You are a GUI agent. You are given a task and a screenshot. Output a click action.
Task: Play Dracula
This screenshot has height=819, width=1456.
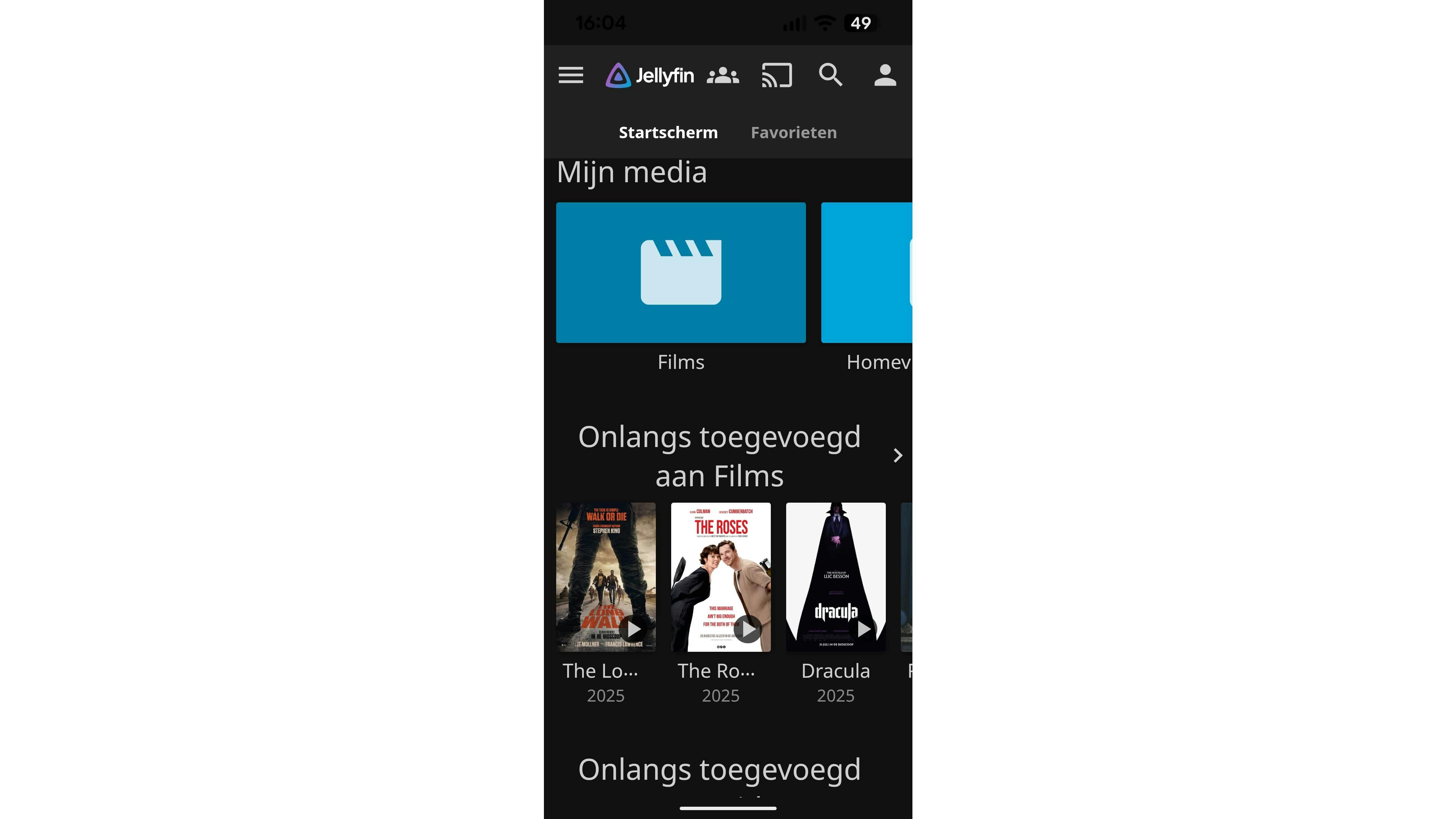point(864,629)
